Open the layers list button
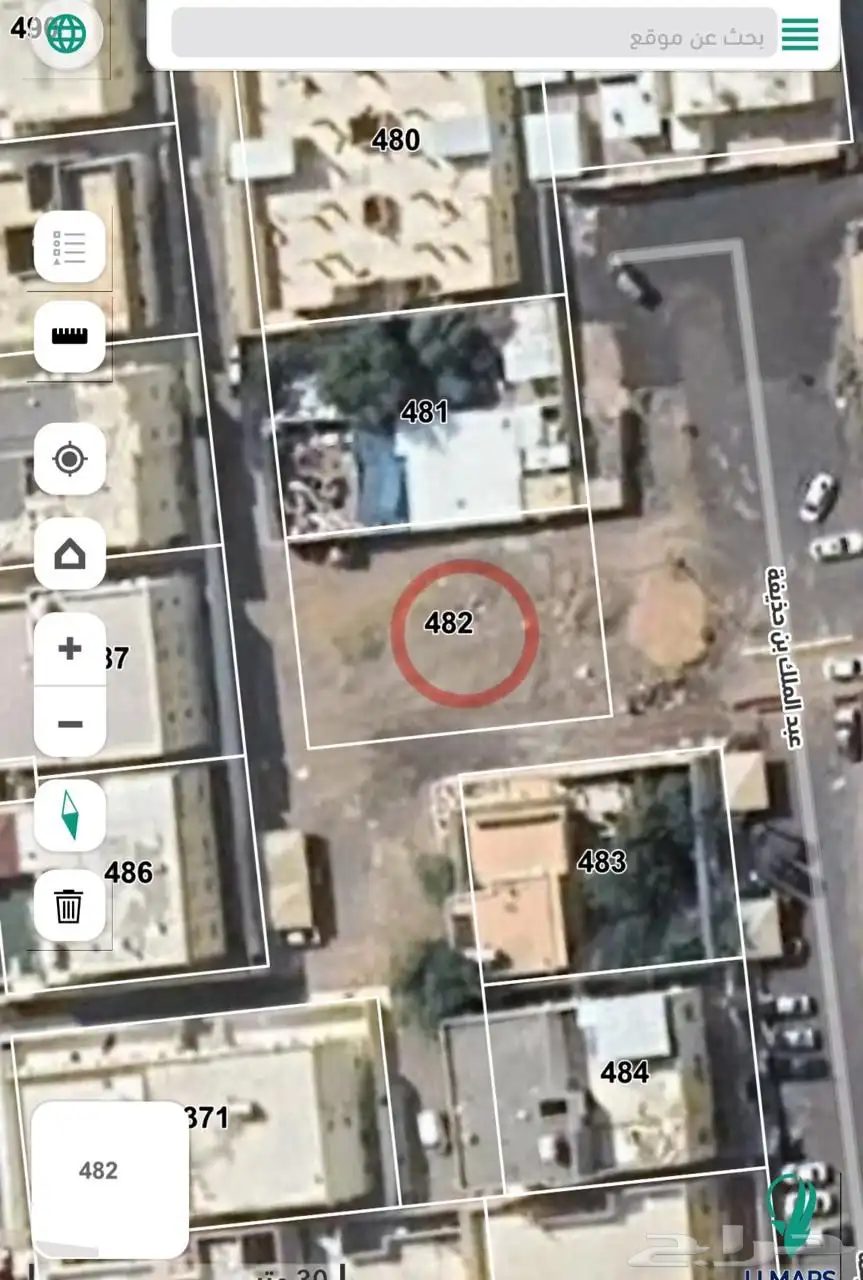The height and width of the screenshot is (1280, 863). (69, 246)
